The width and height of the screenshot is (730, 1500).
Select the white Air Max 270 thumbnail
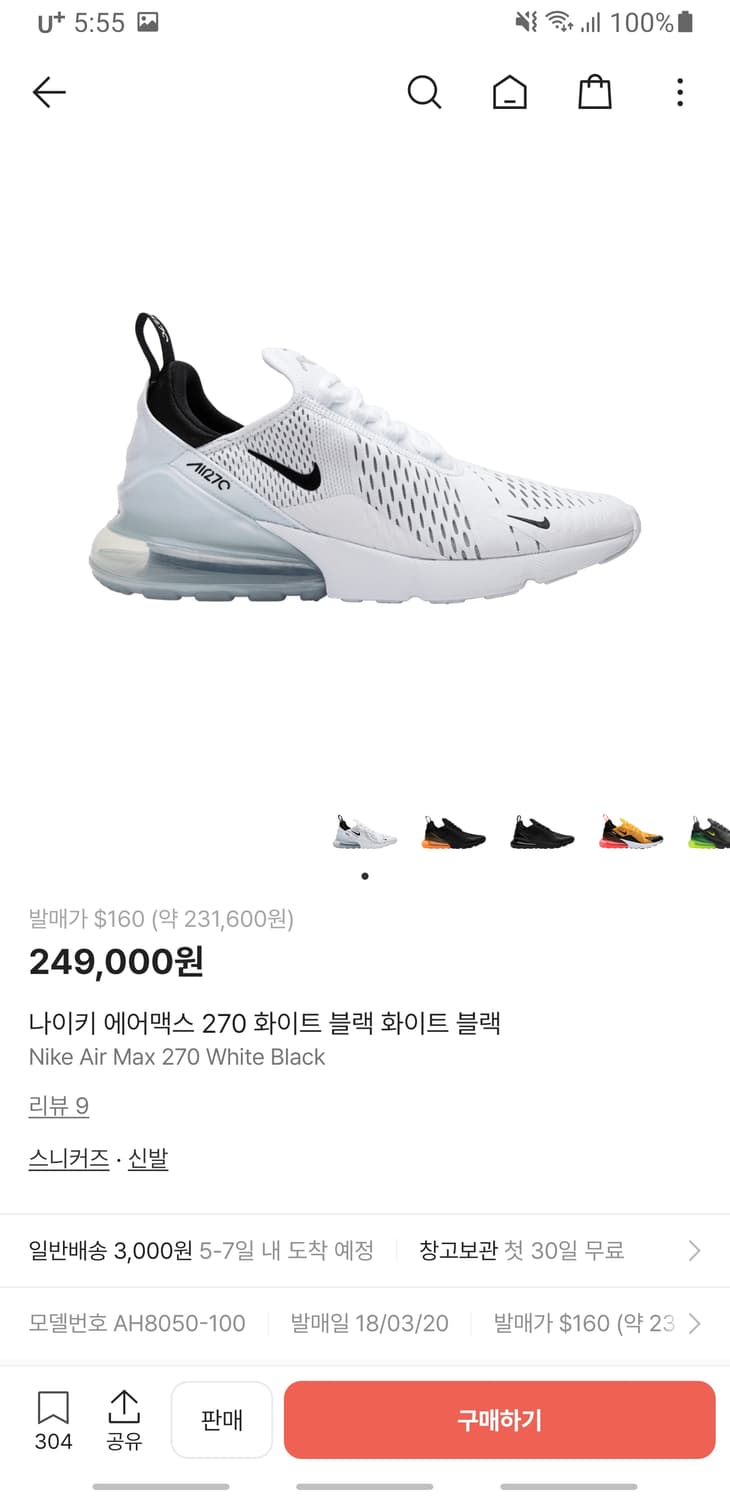pos(365,832)
